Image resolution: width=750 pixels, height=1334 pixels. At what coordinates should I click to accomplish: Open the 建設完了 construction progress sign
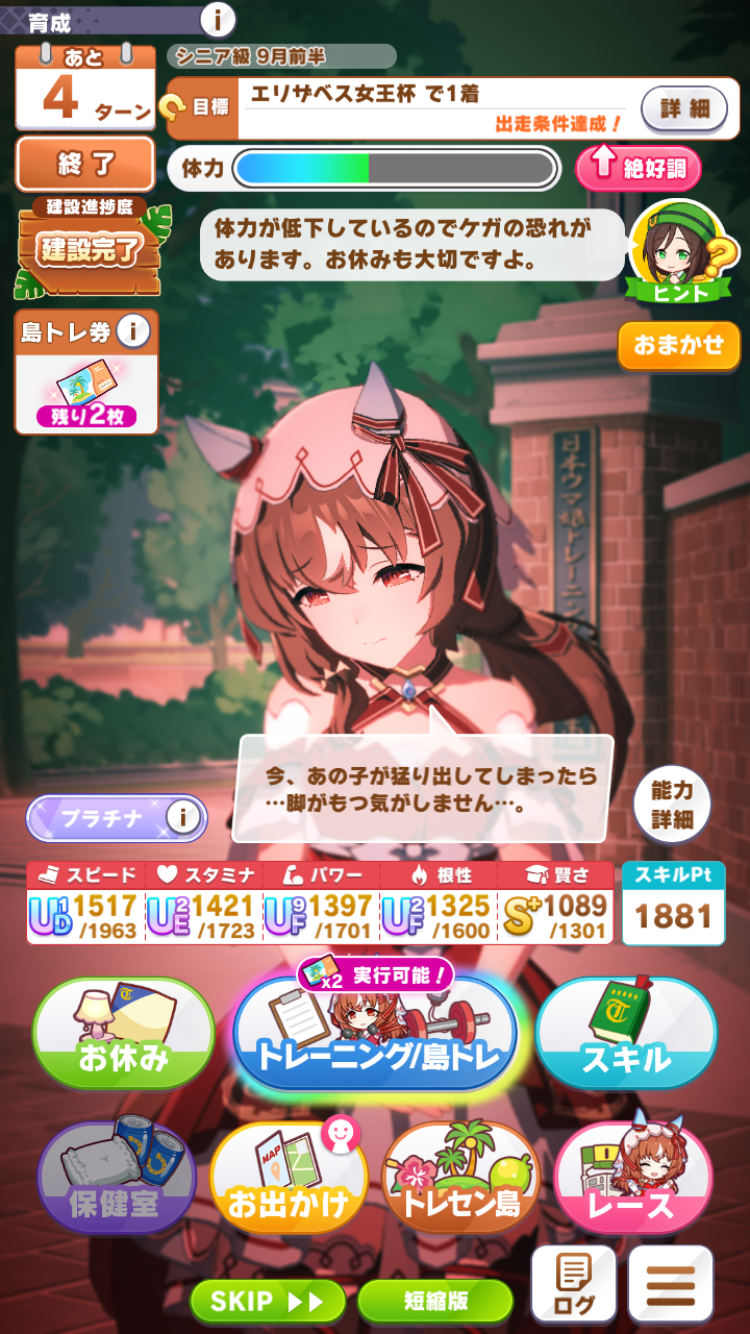90,250
